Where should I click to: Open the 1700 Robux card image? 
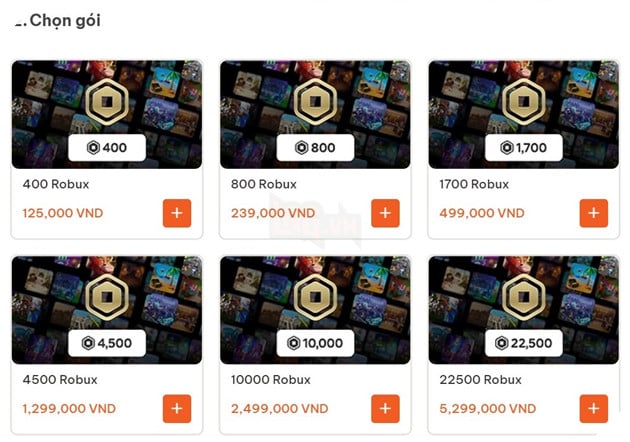(x=523, y=113)
